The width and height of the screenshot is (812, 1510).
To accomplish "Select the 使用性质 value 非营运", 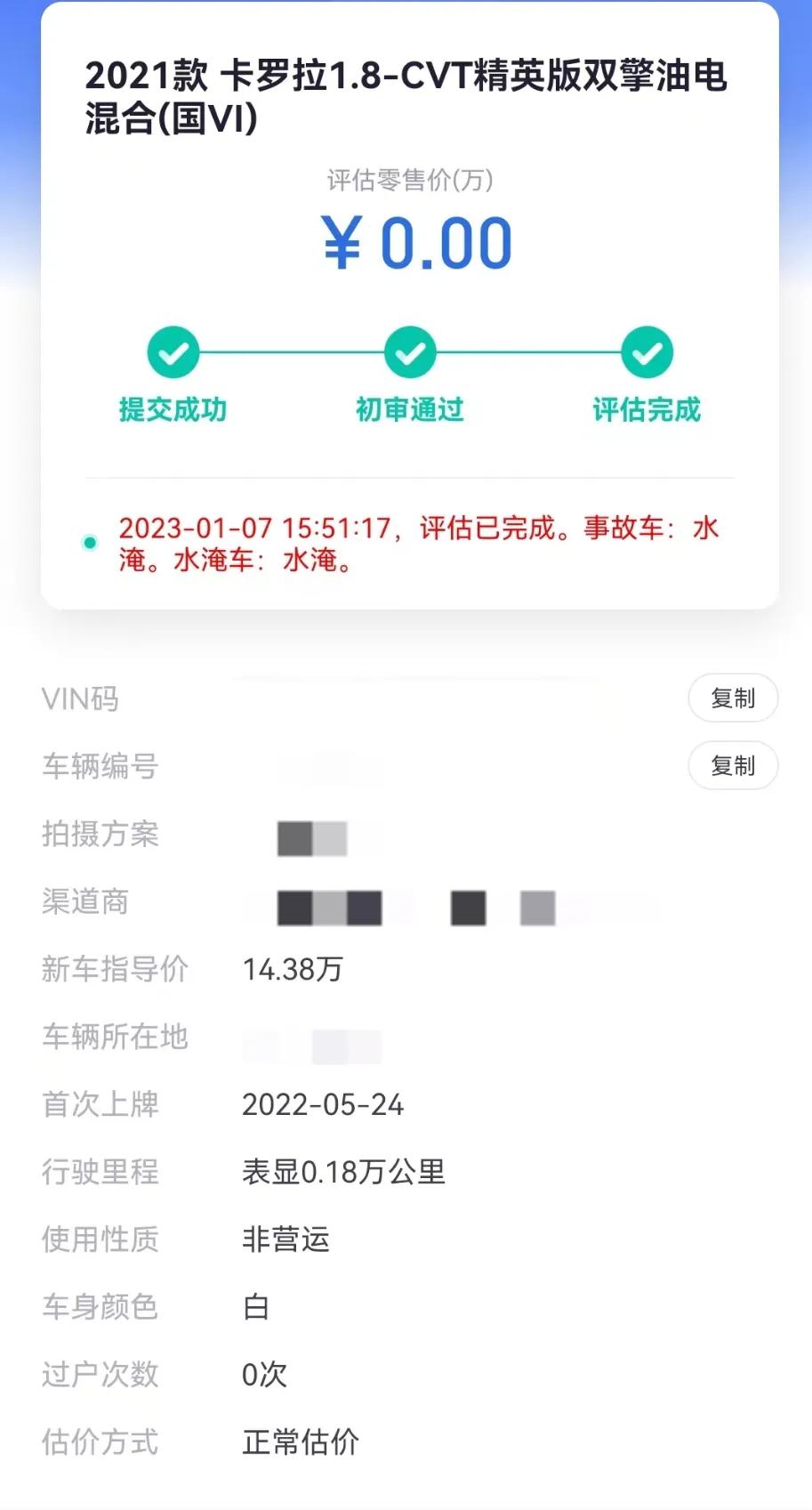I will point(286,1239).
